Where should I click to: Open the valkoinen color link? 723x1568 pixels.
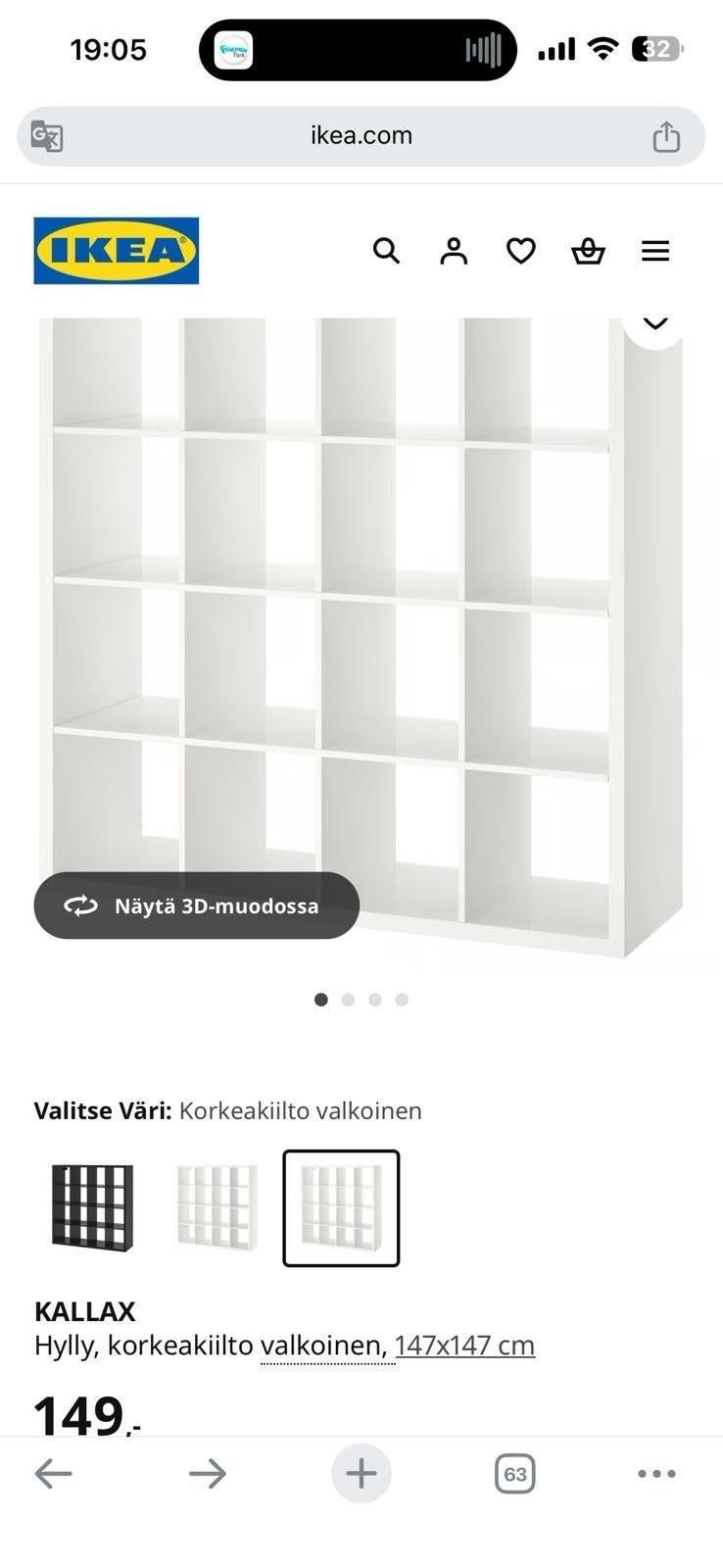[315, 1345]
